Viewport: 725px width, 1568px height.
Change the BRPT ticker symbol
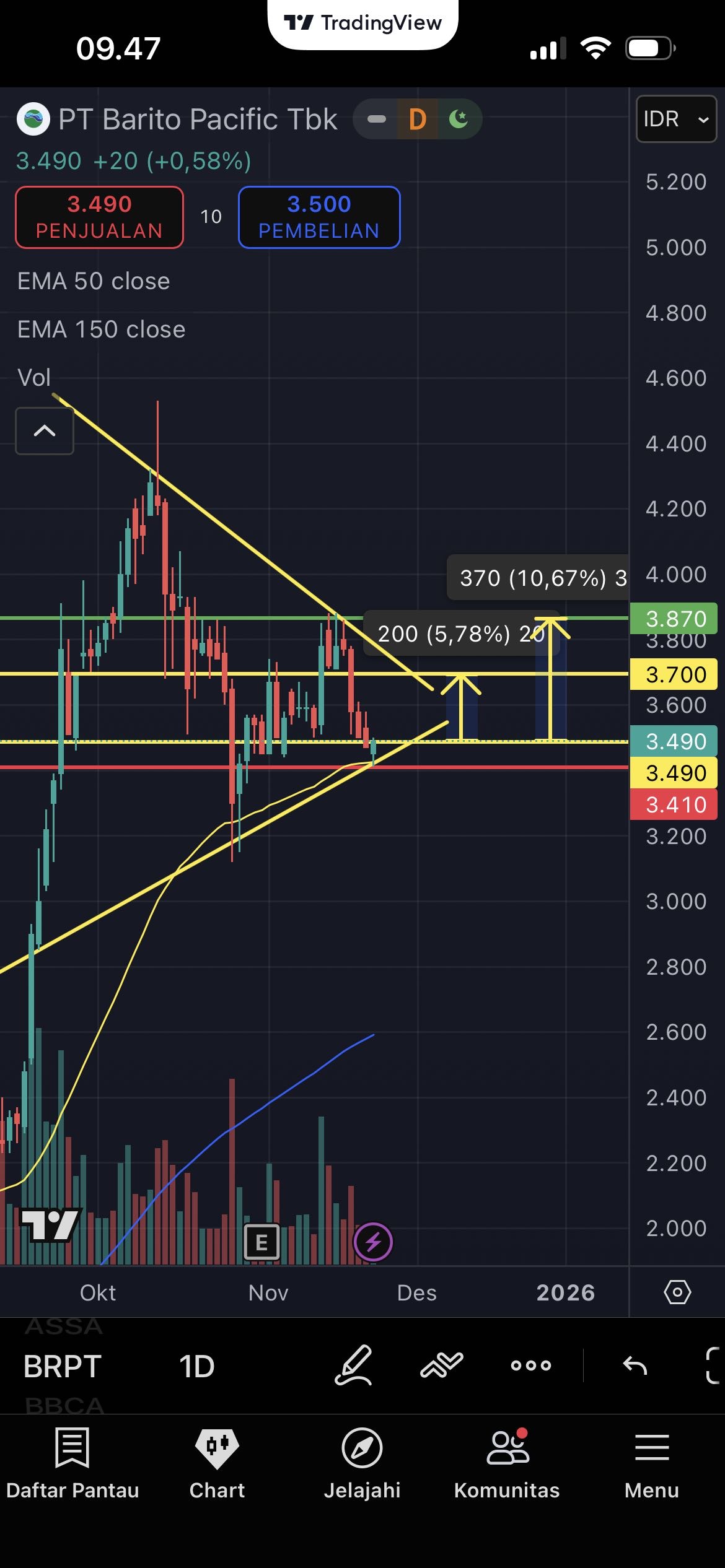(x=62, y=1367)
